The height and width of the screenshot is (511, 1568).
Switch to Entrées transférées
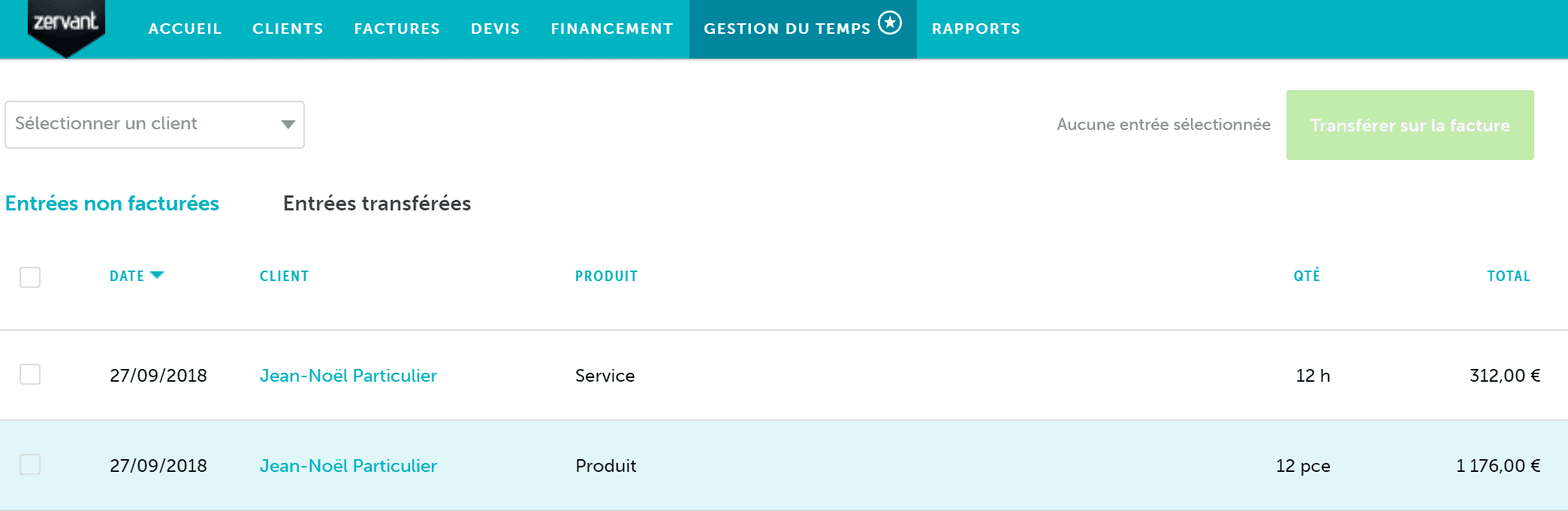tap(377, 204)
